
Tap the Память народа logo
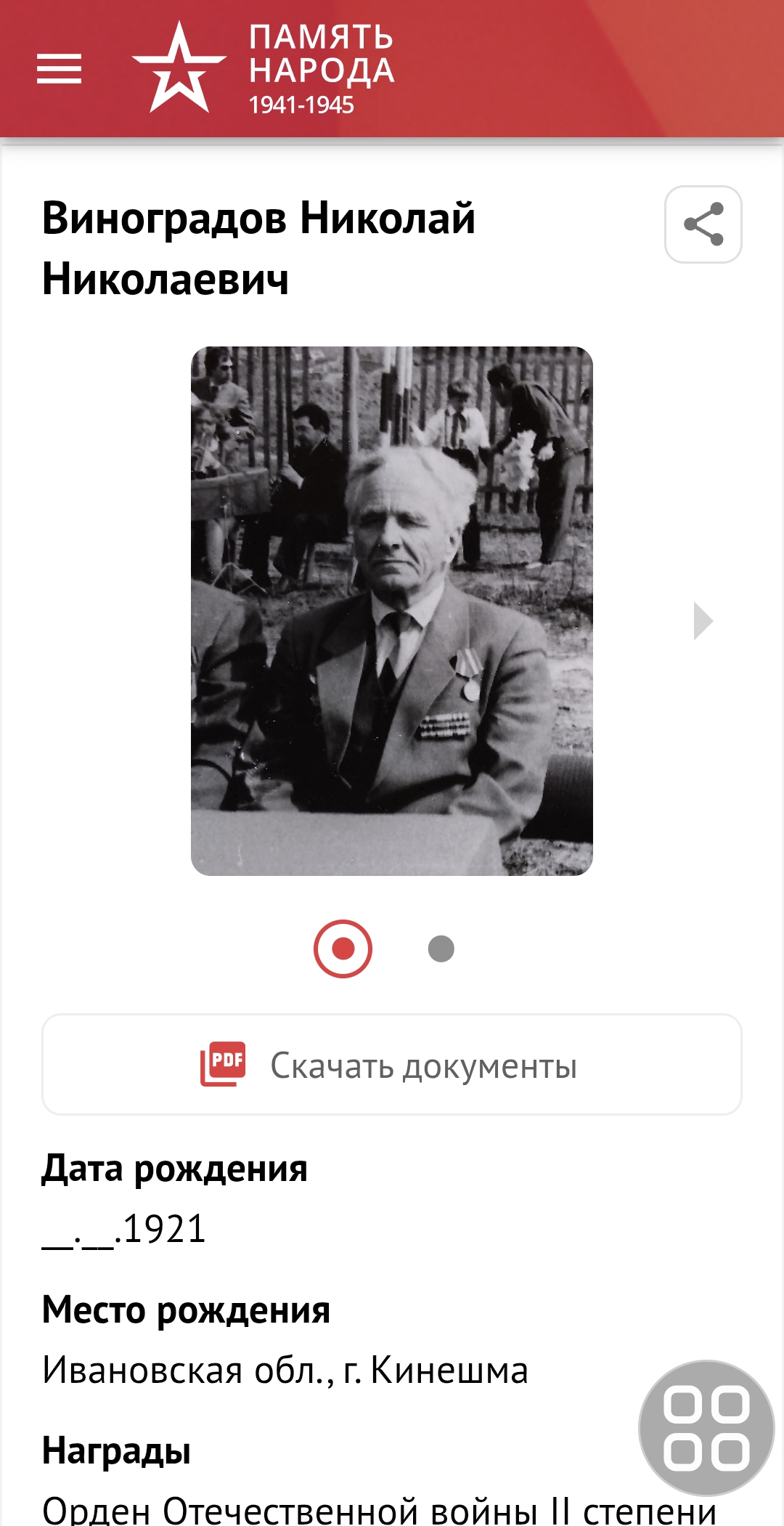(263, 68)
